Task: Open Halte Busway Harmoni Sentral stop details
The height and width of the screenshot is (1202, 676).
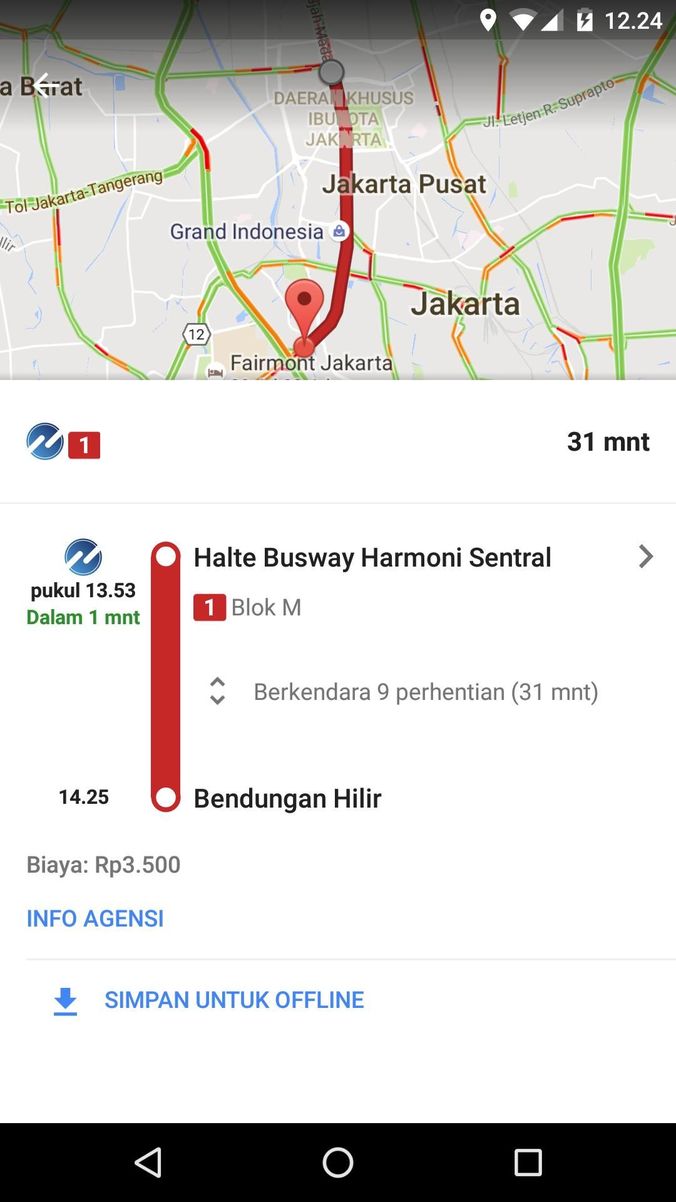Action: pyautogui.click(x=420, y=557)
